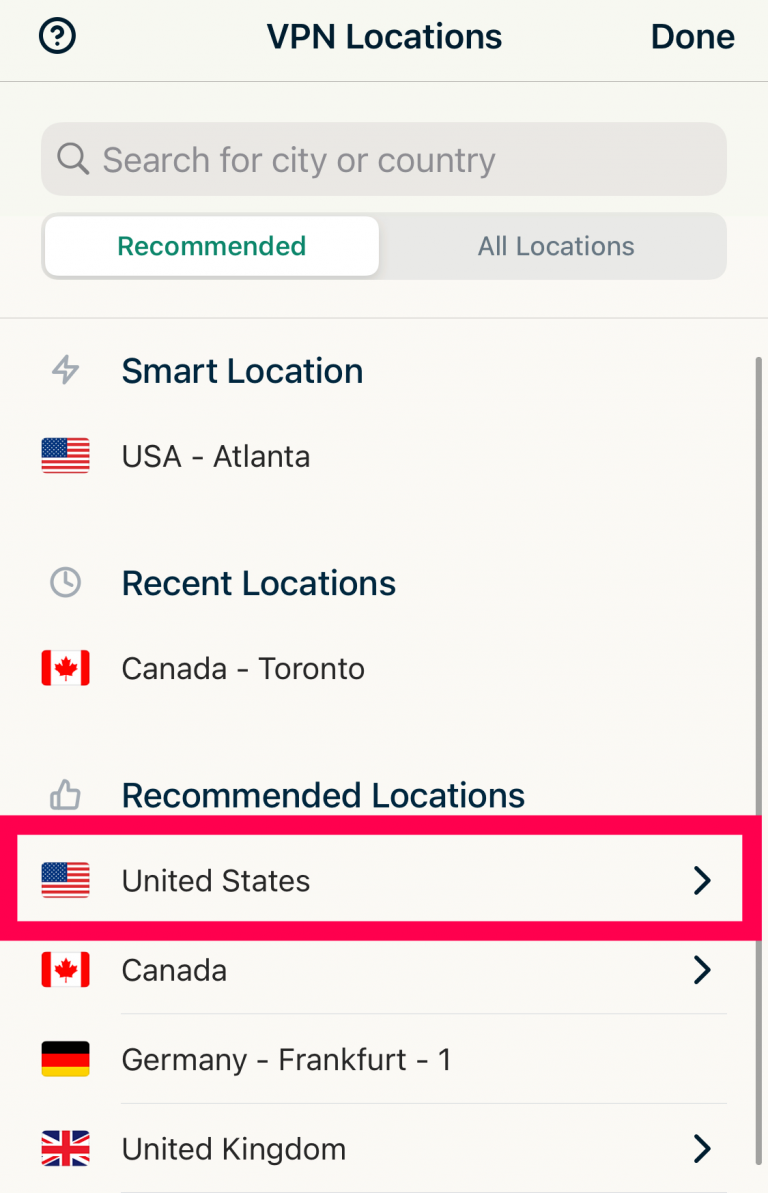Image resolution: width=768 pixels, height=1193 pixels.
Task: Connect to Germany - Frankfurt - 1
Action: tap(285, 1059)
